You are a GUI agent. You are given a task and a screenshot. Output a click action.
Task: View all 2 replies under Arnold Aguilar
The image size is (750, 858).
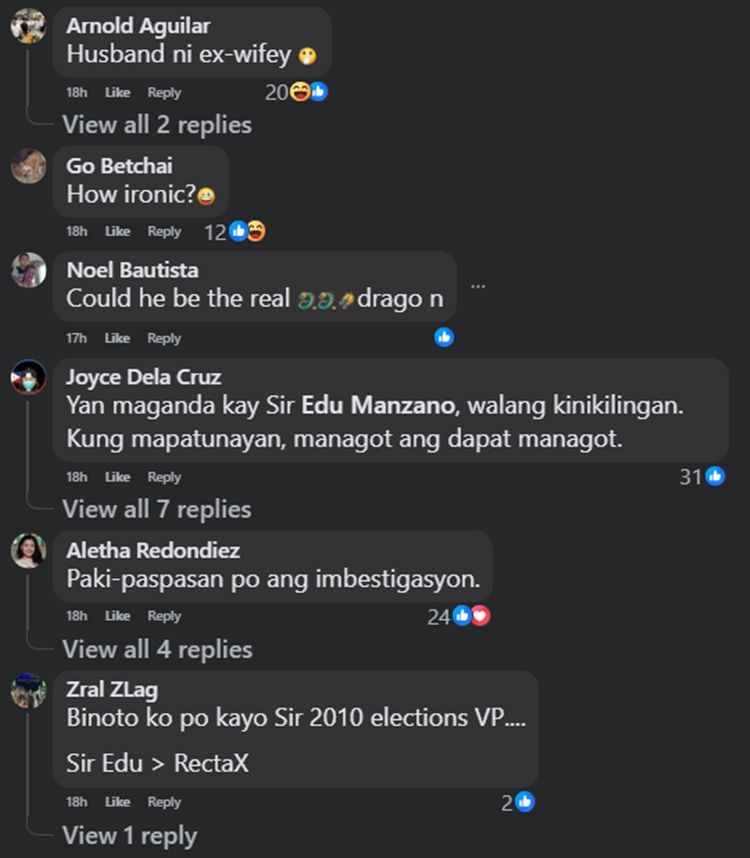click(156, 125)
